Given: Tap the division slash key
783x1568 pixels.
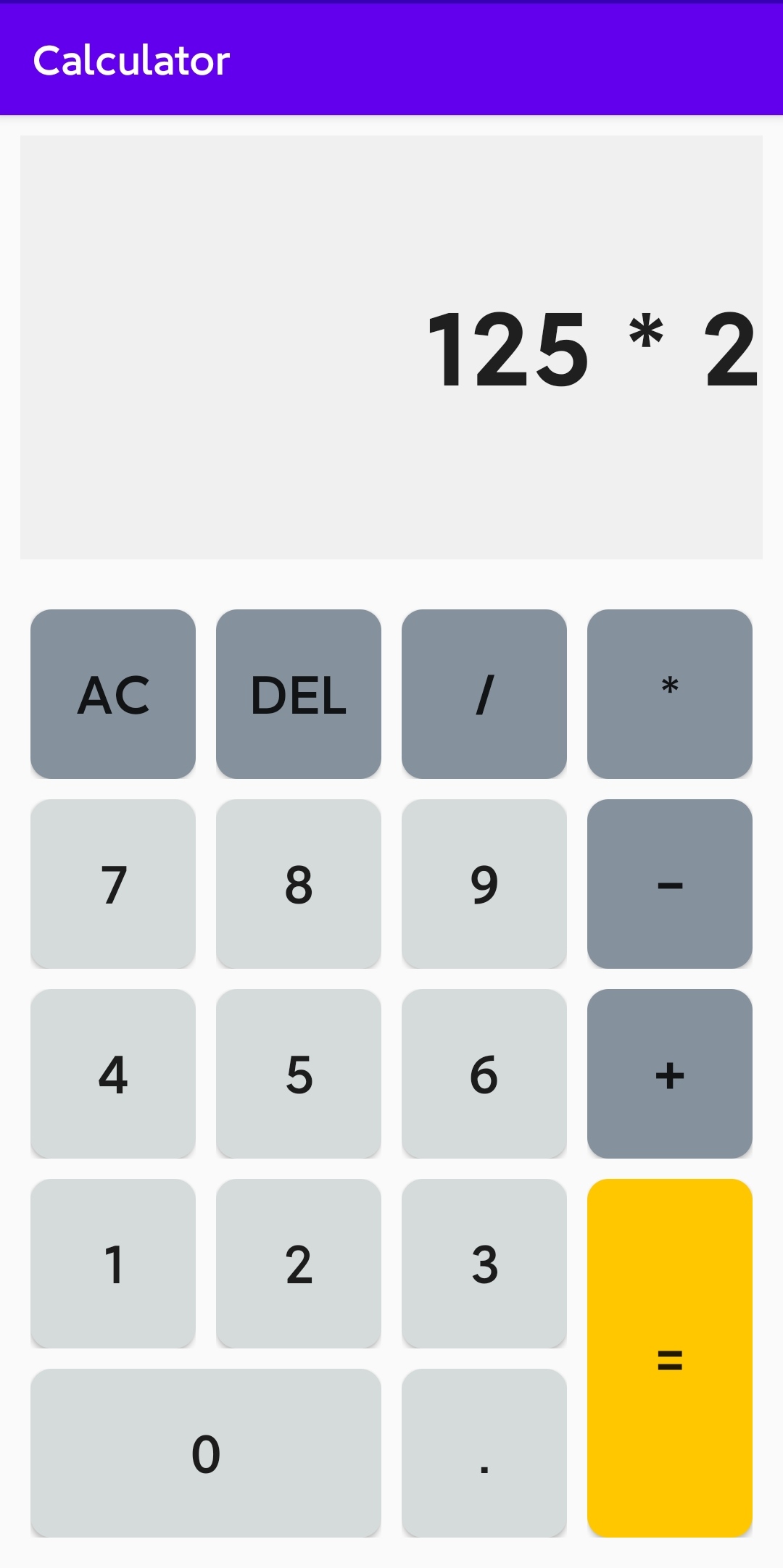Looking at the screenshot, I should (x=484, y=694).
